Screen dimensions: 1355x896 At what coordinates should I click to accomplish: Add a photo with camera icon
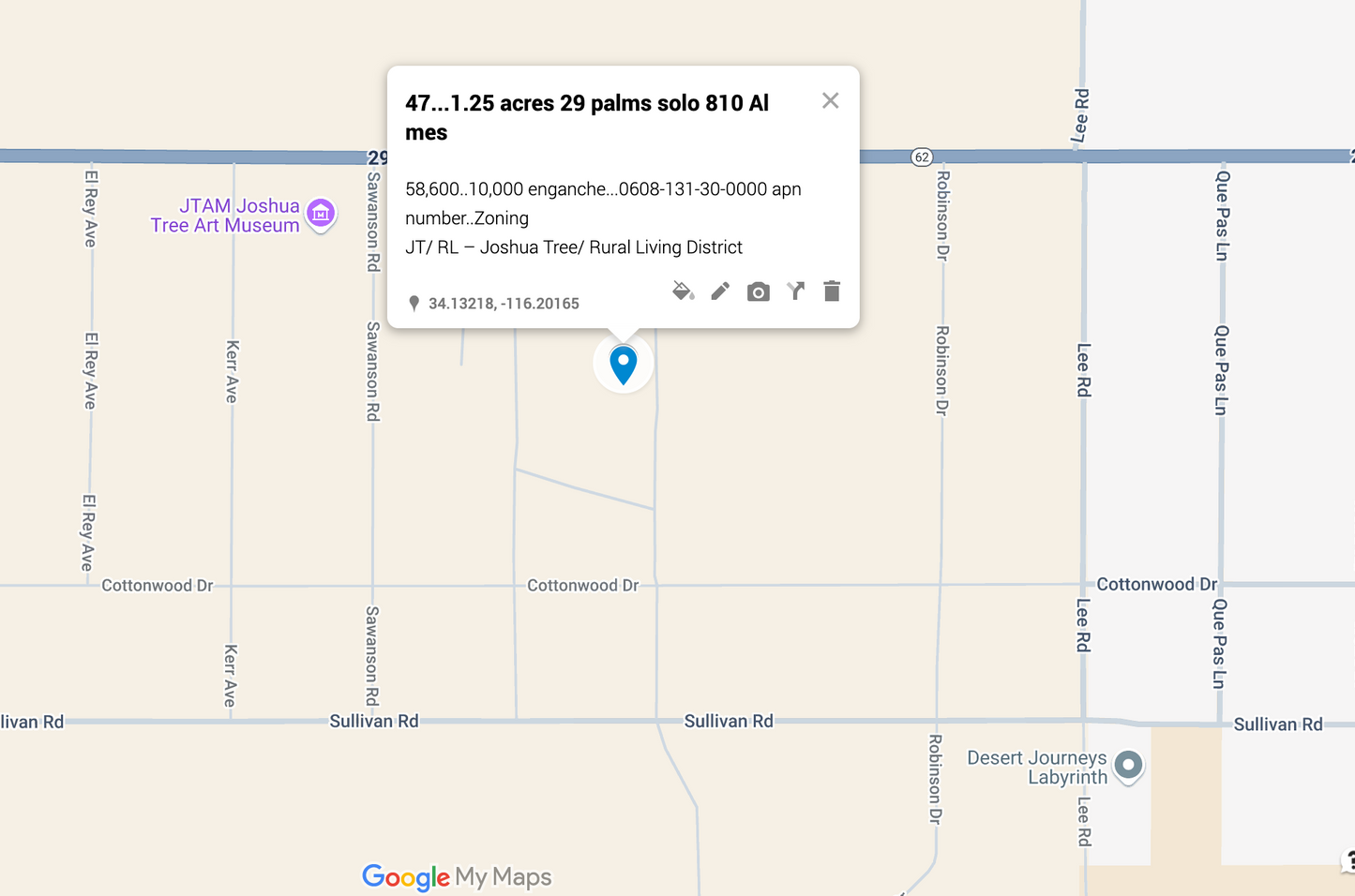tap(758, 292)
